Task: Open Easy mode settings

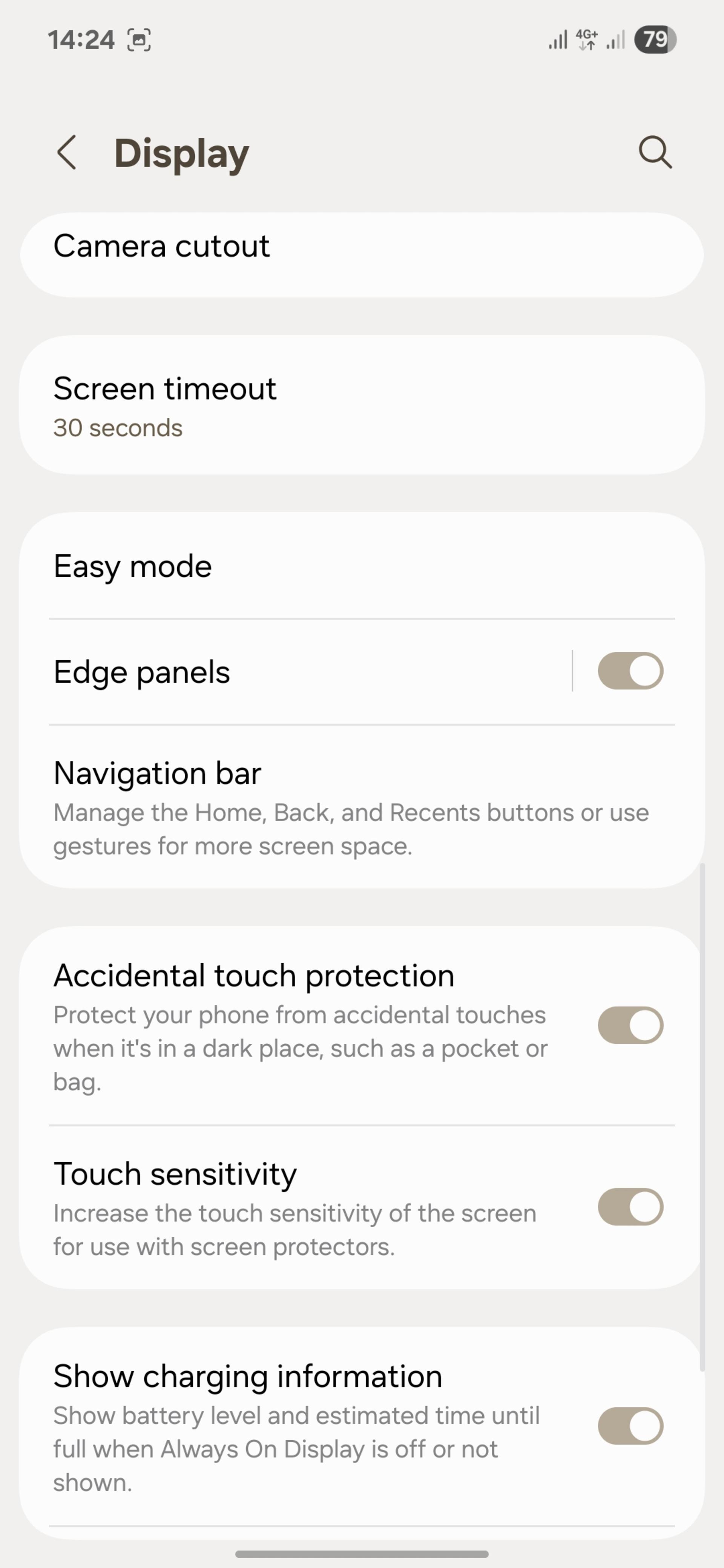Action: pos(362,566)
